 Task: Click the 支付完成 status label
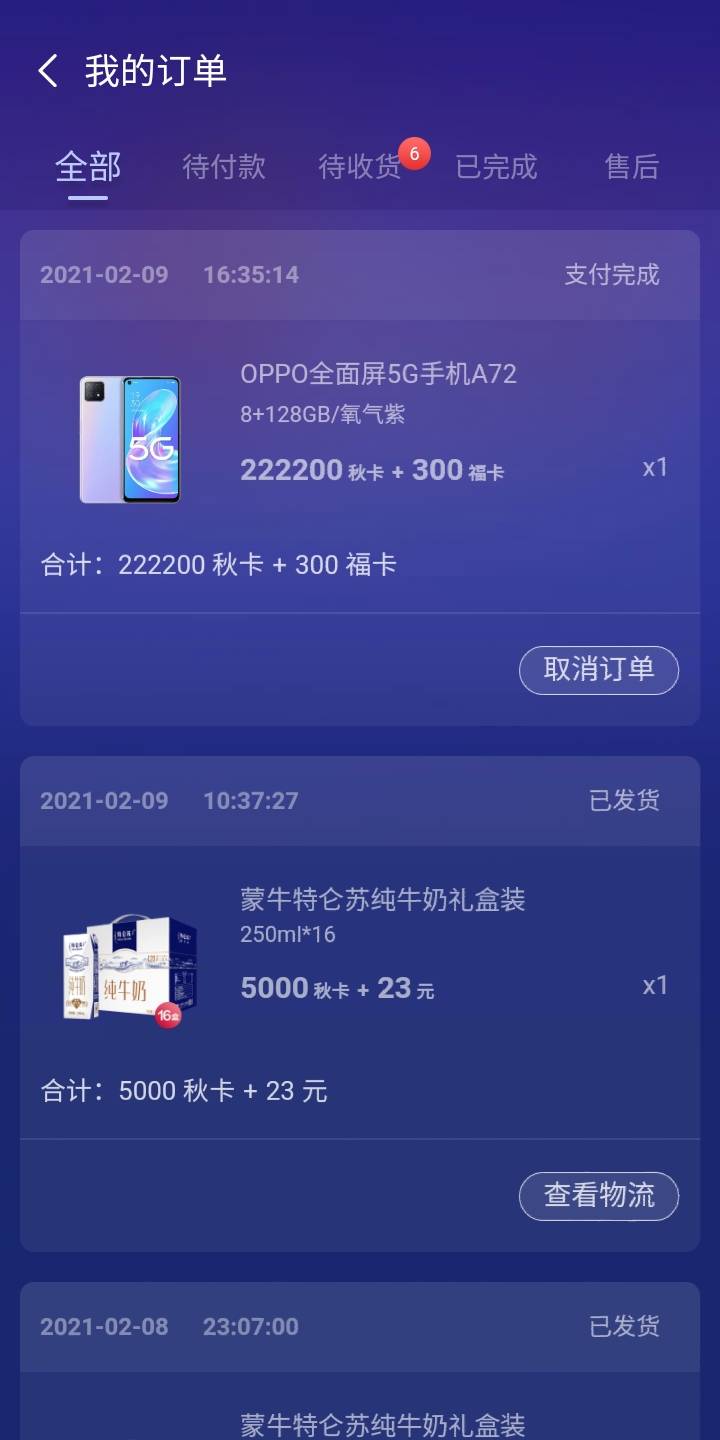tap(611, 275)
